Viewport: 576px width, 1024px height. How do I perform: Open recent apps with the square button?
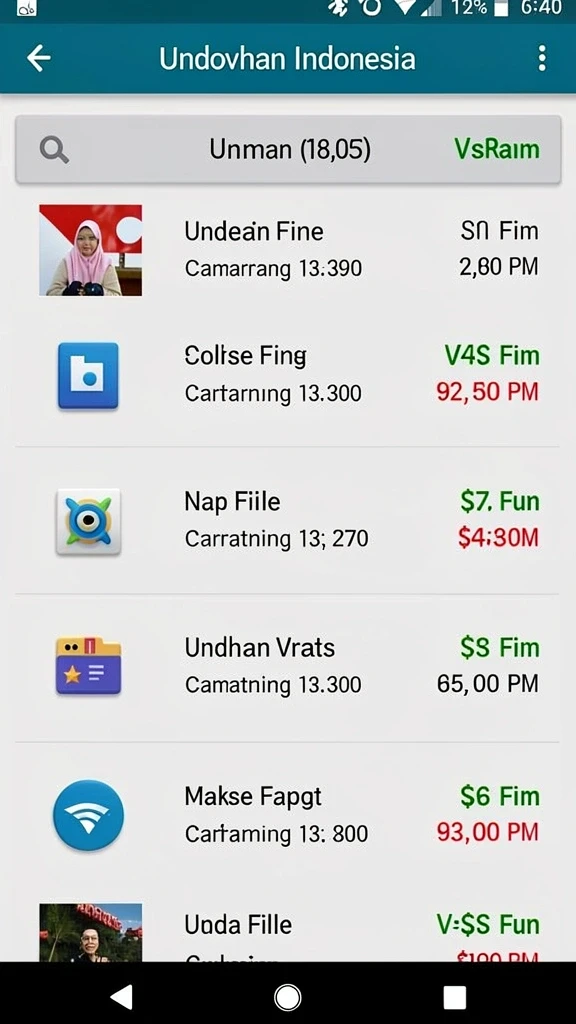pyautogui.click(x=455, y=997)
